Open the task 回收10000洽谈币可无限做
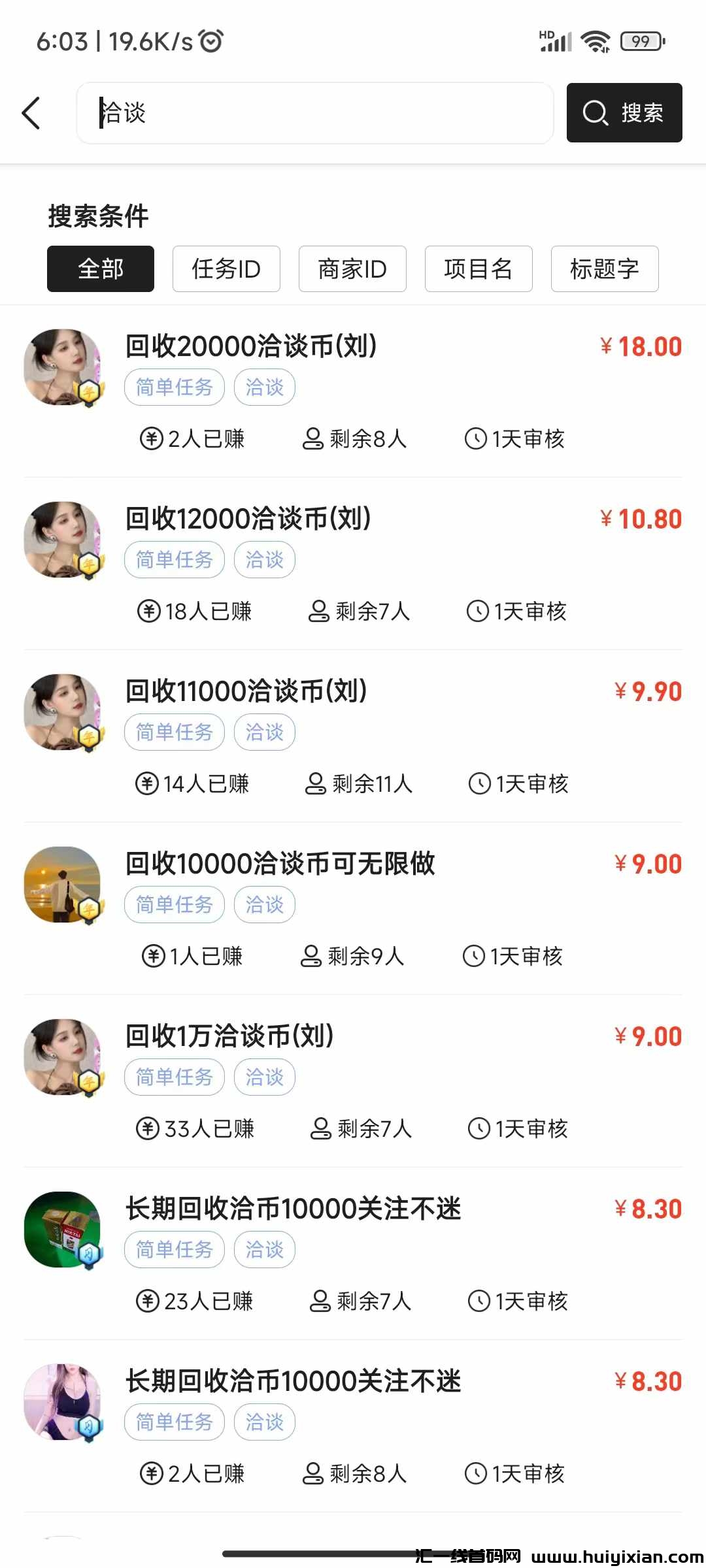The height and width of the screenshot is (1568, 706). pyautogui.click(x=280, y=864)
